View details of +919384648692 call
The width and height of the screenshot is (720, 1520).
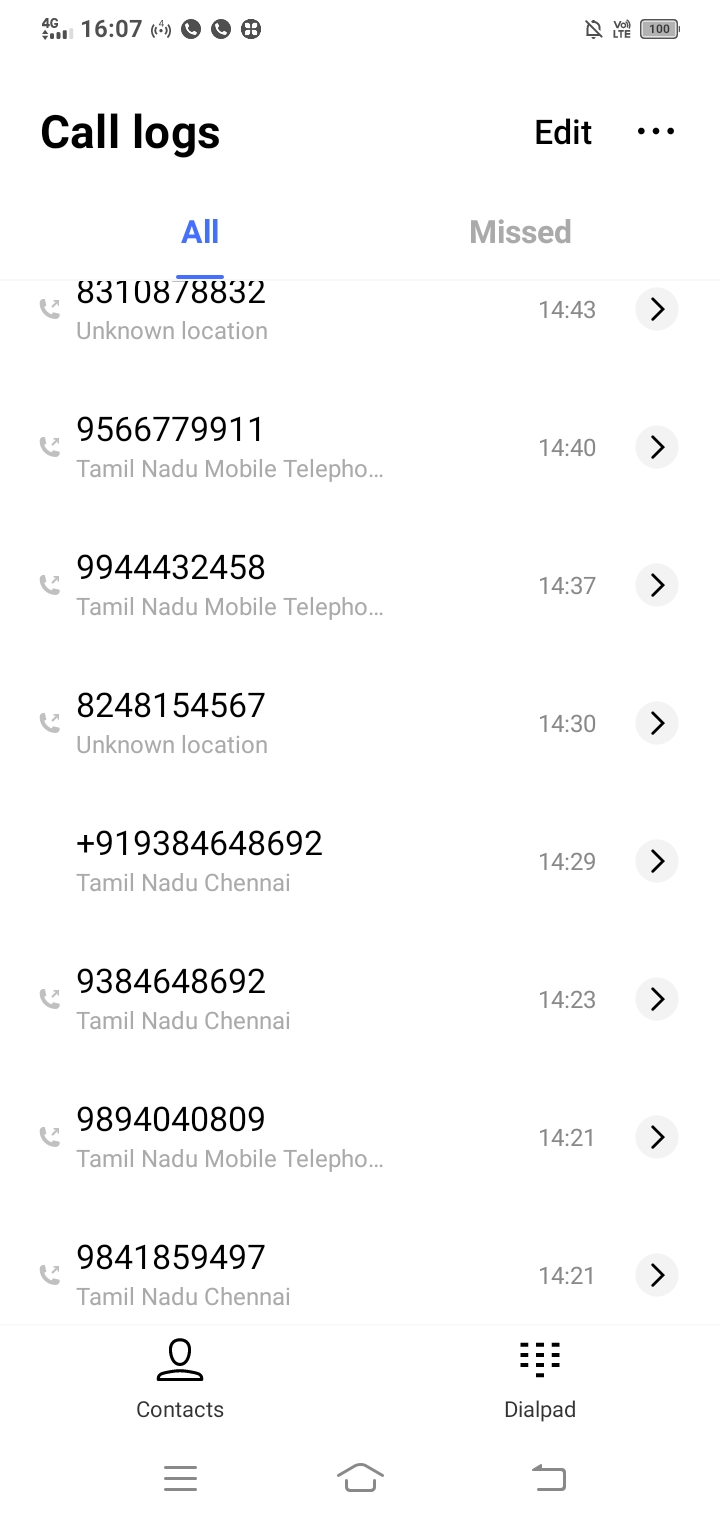point(657,861)
